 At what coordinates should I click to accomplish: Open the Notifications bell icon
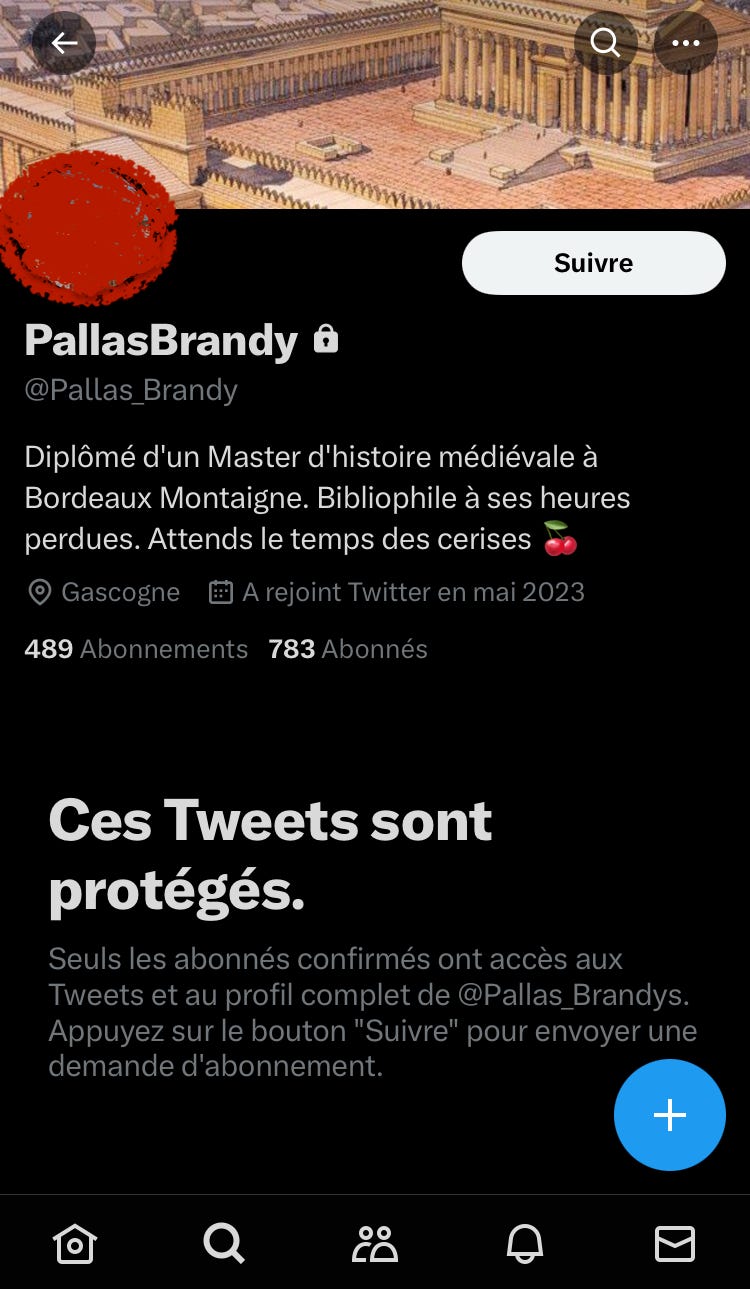525,1244
